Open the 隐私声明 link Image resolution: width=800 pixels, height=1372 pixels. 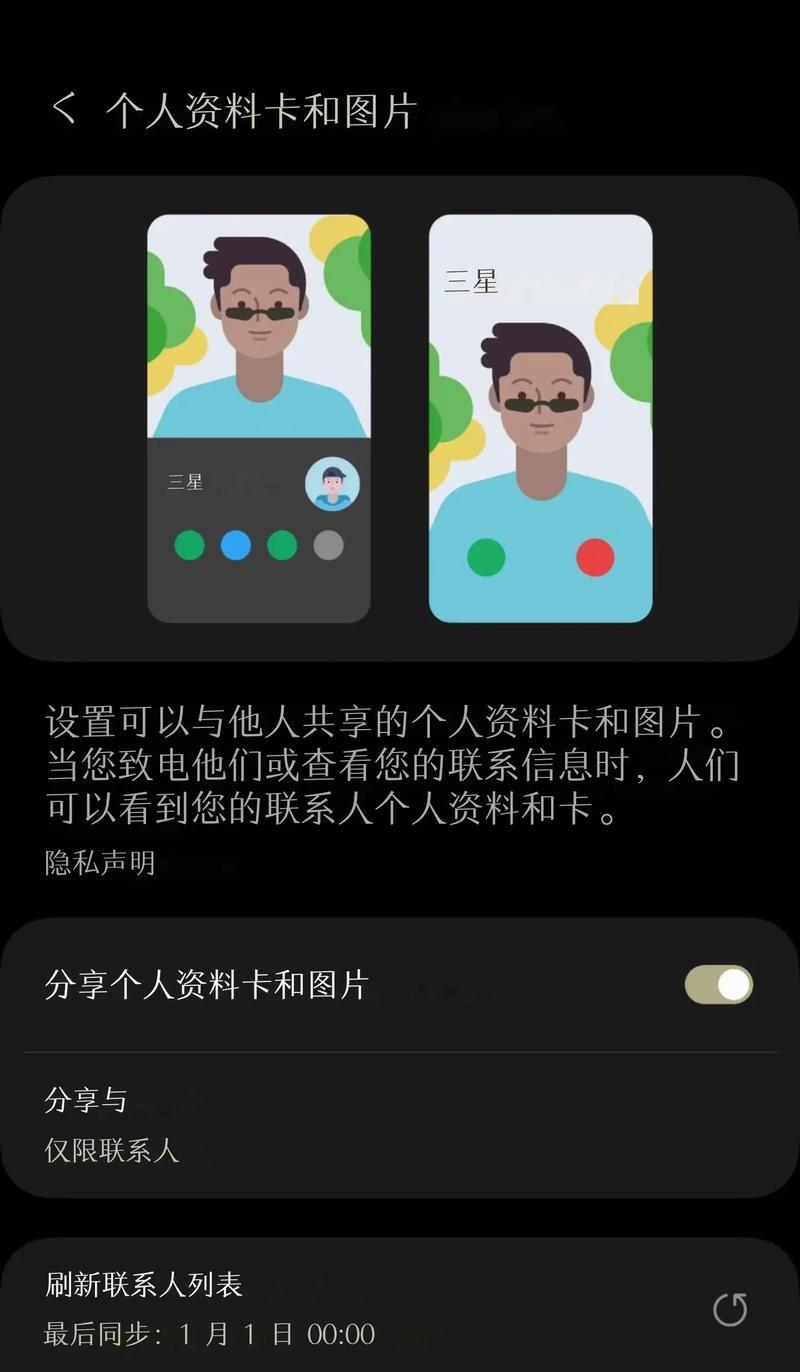pyautogui.click(x=100, y=863)
